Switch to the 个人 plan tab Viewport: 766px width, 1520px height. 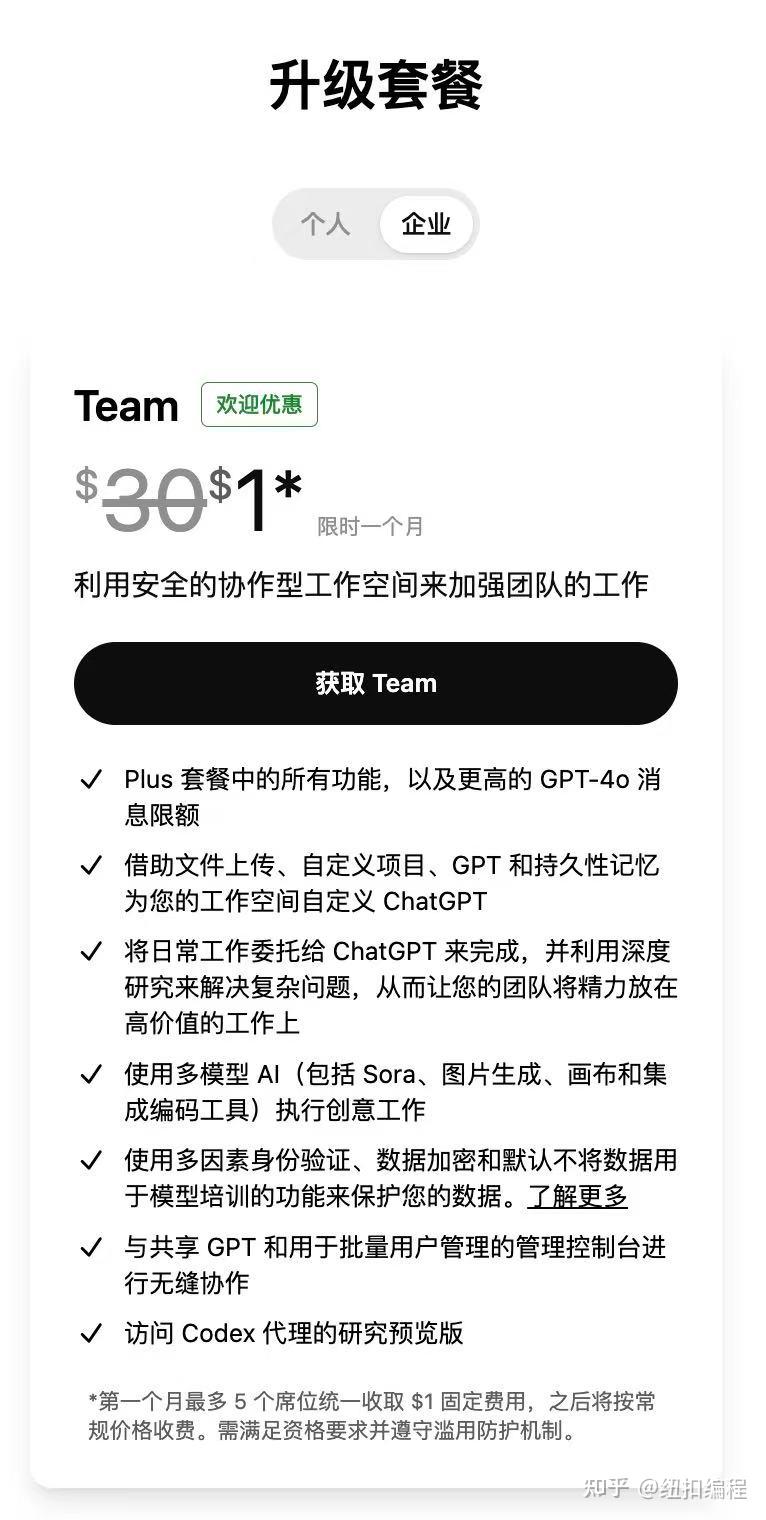pos(326,224)
